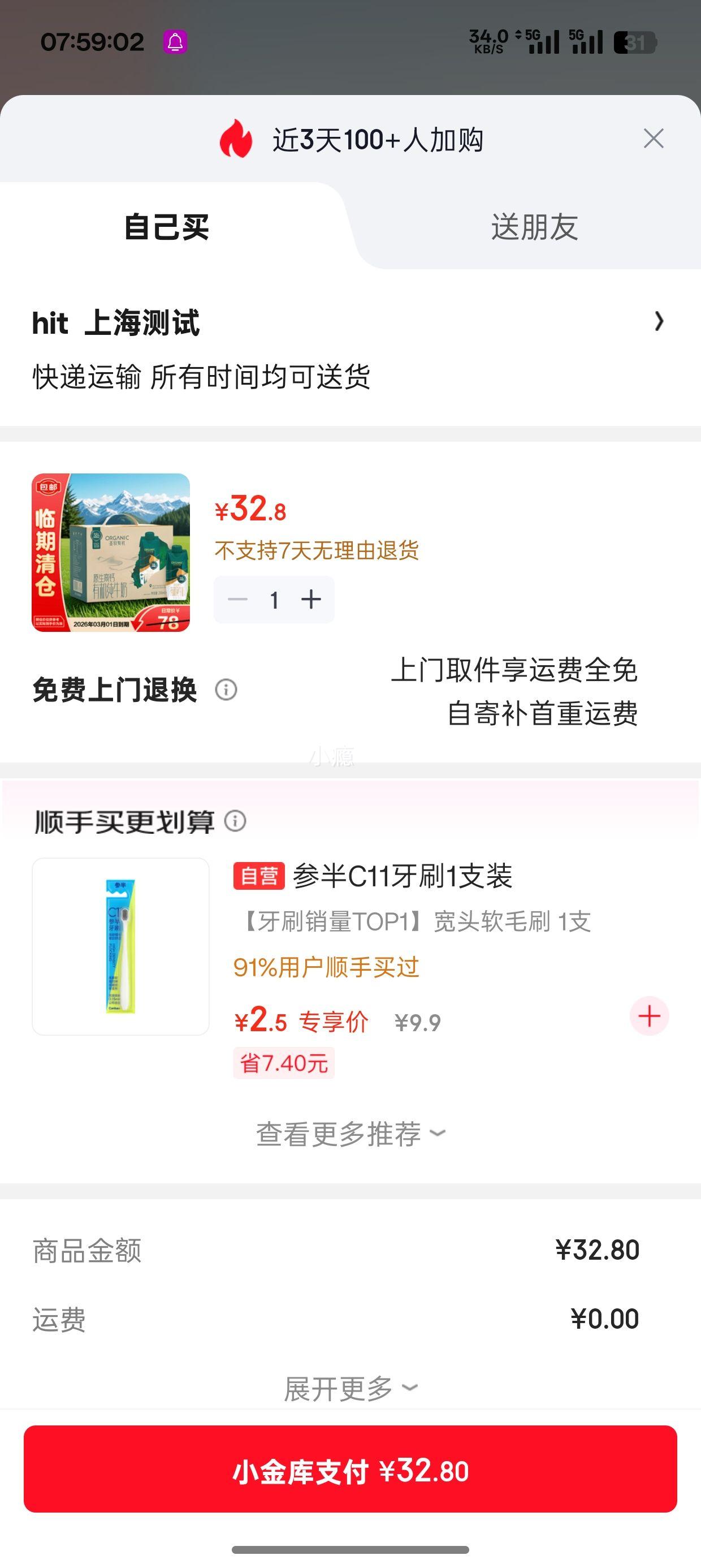Open the purple notification bell in the status bar
Viewport: 701px width, 1568px height.
175,41
